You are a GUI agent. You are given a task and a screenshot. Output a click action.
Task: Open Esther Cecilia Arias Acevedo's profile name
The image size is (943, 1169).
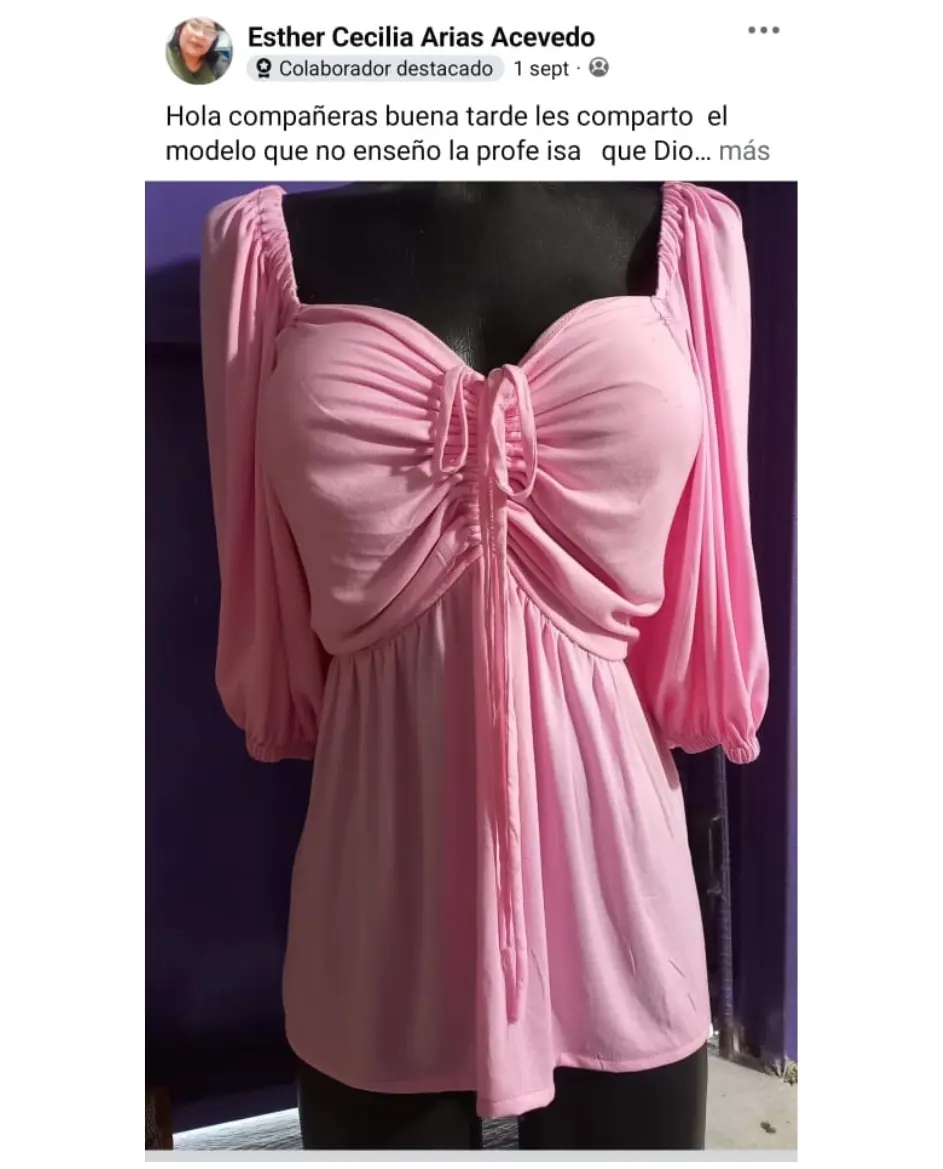[x=421, y=38]
